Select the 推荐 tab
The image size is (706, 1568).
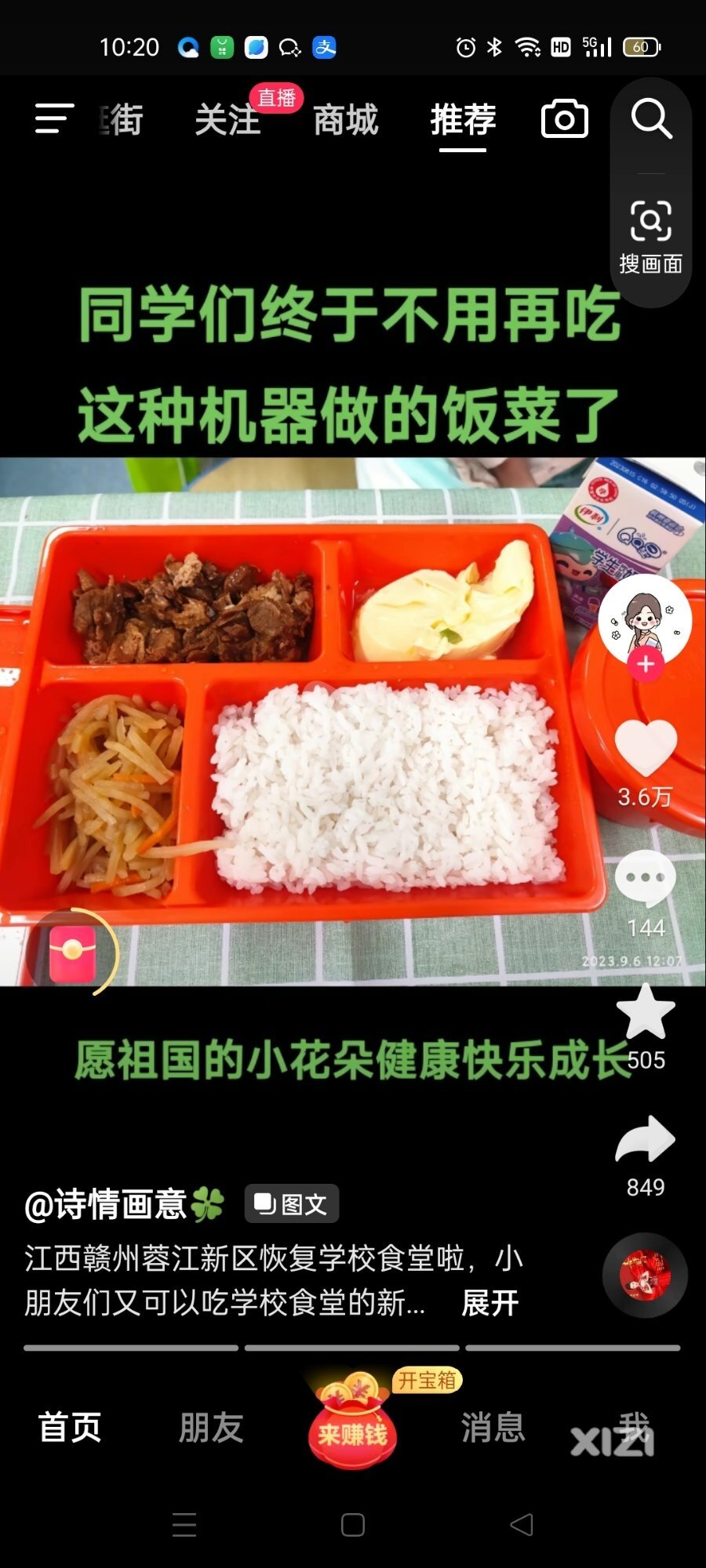(463, 120)
